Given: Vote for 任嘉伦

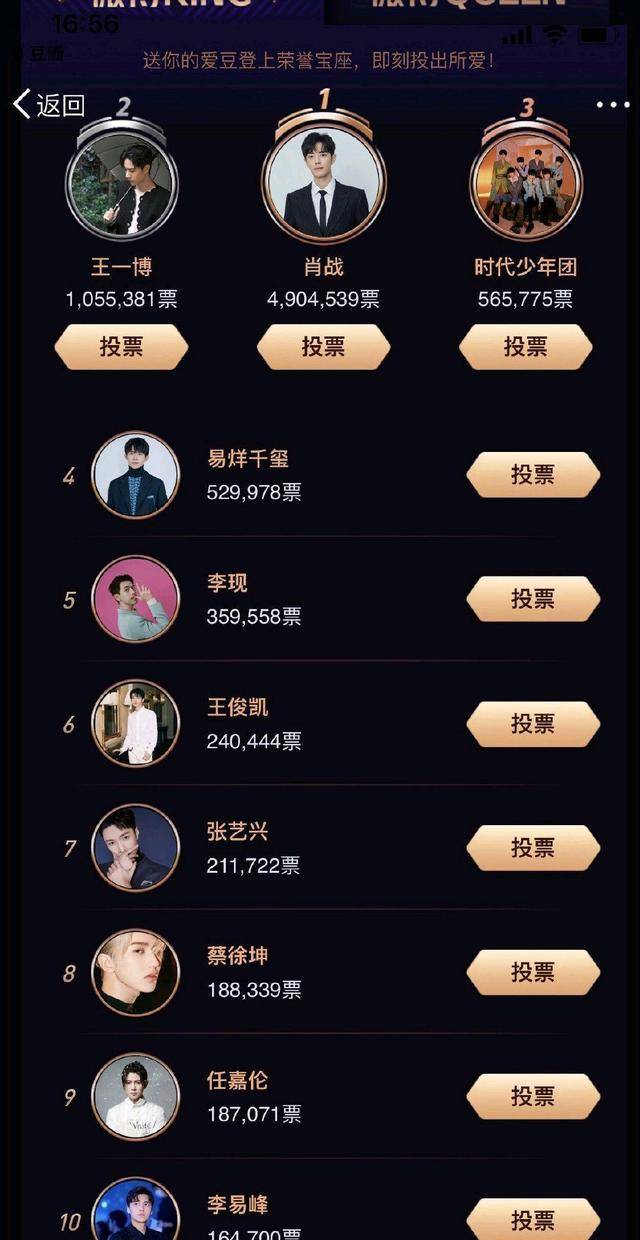Looking at the screenshot, I should pos(533,1097).
